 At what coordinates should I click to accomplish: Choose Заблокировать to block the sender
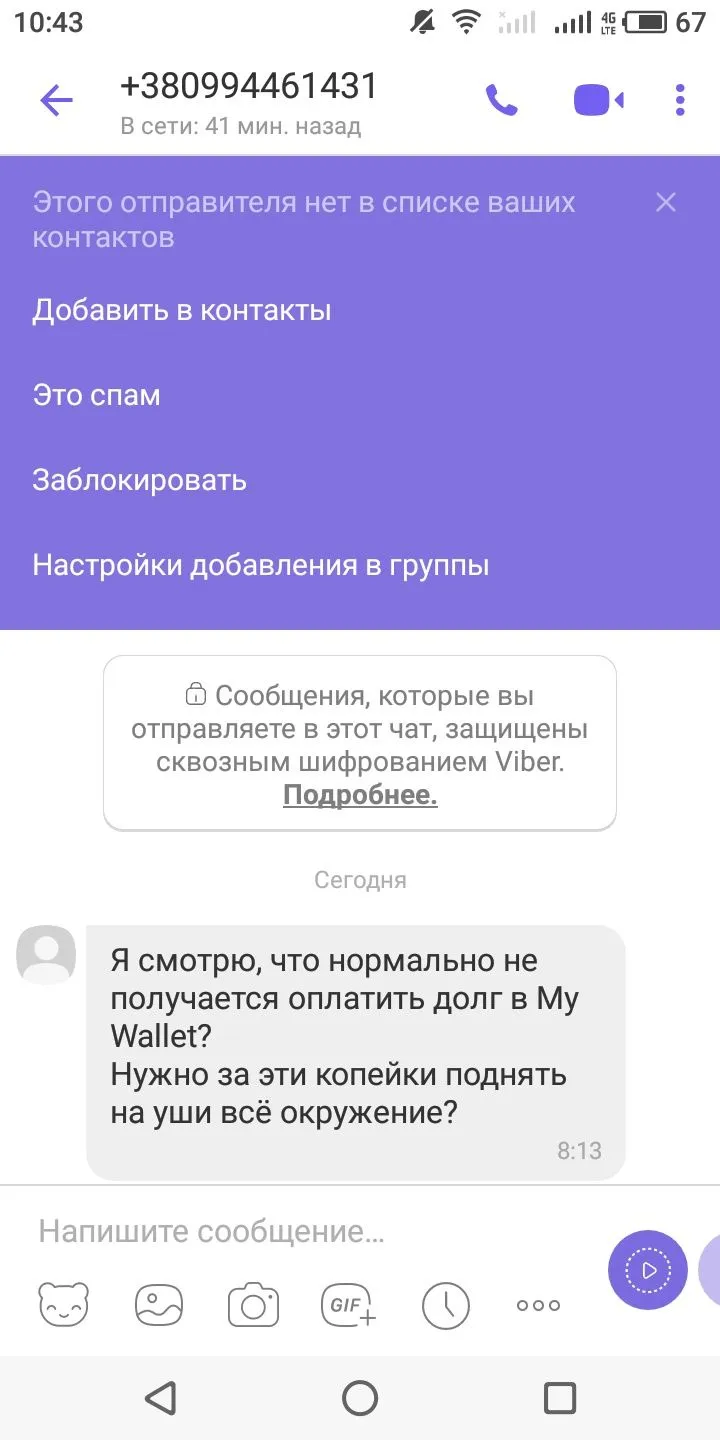[x=139, y=480]
